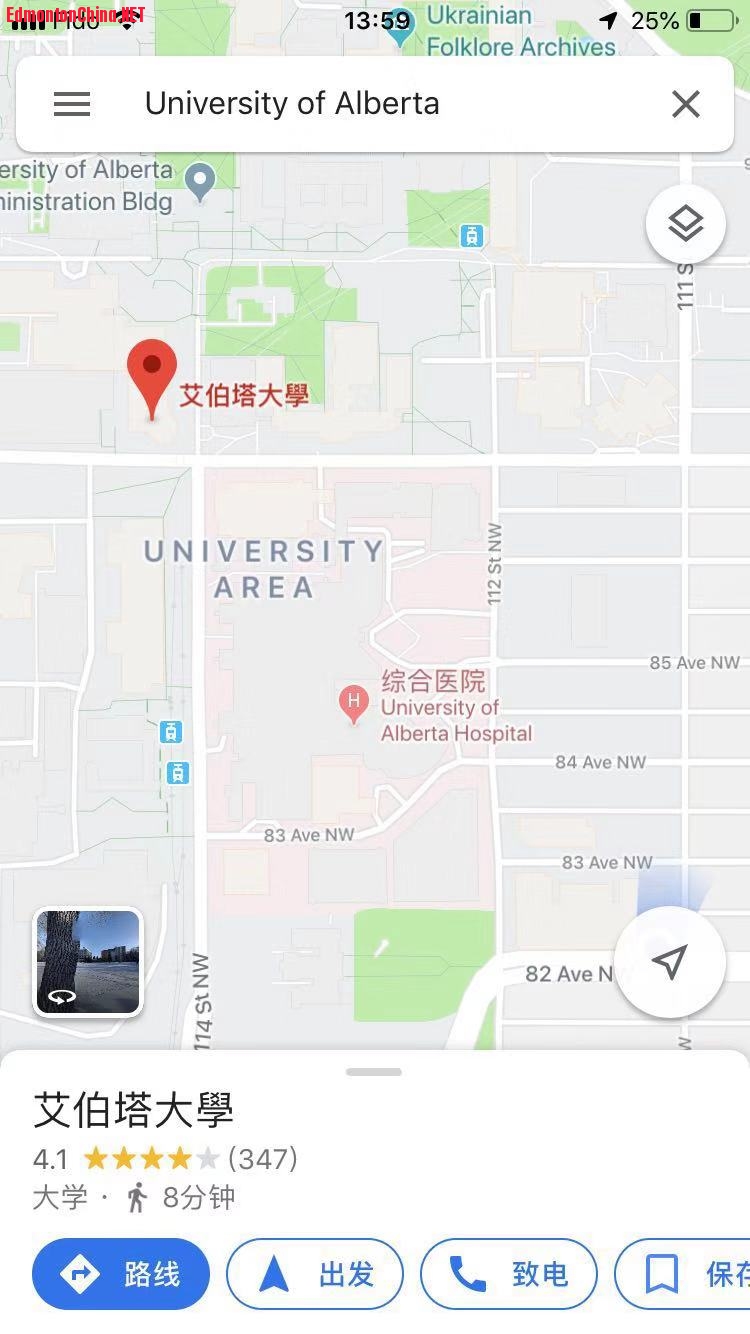Open the map layers selector
Screen dimensions: 750x1334
tap(686, 225)
